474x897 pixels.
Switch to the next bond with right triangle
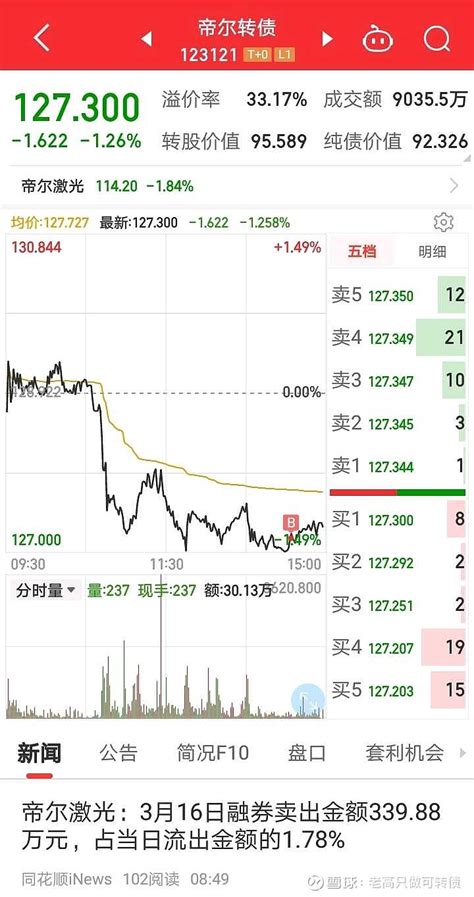coord(328,39)
